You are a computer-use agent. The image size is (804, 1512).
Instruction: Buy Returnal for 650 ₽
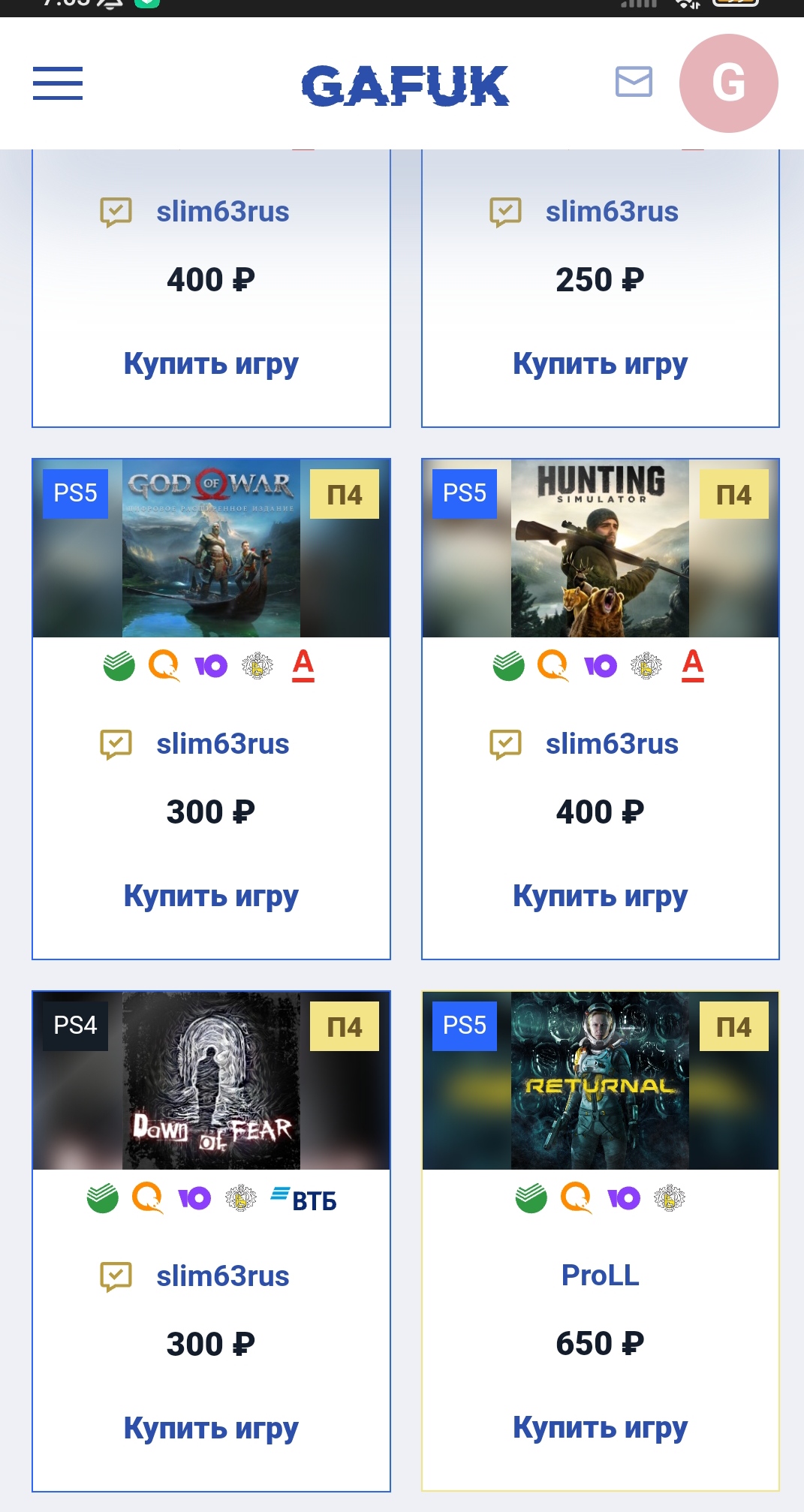(x=600, y=1429)
